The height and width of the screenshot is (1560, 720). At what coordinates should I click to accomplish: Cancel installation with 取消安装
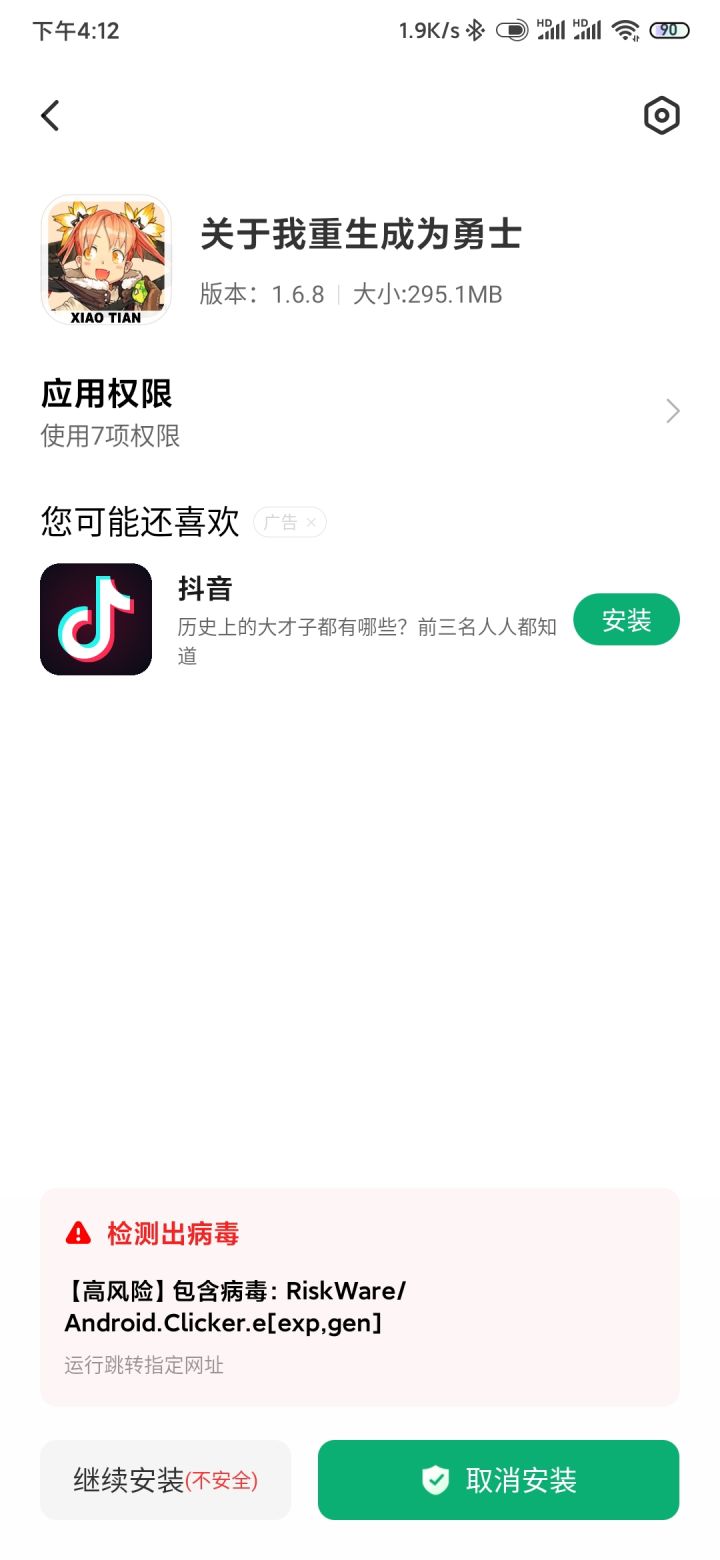click(498, 1480)
